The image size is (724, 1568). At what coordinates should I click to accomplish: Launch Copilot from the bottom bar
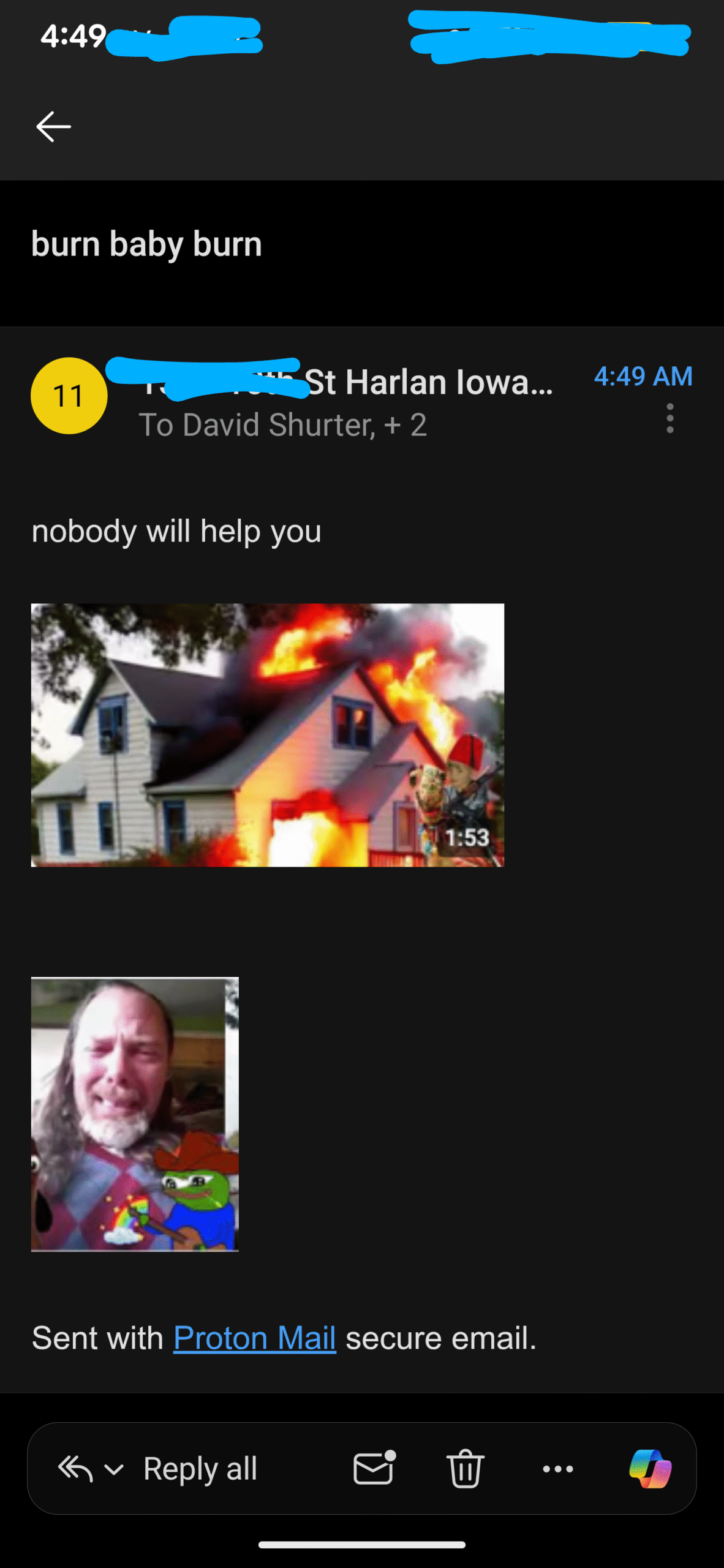(x=650, y=1469)
